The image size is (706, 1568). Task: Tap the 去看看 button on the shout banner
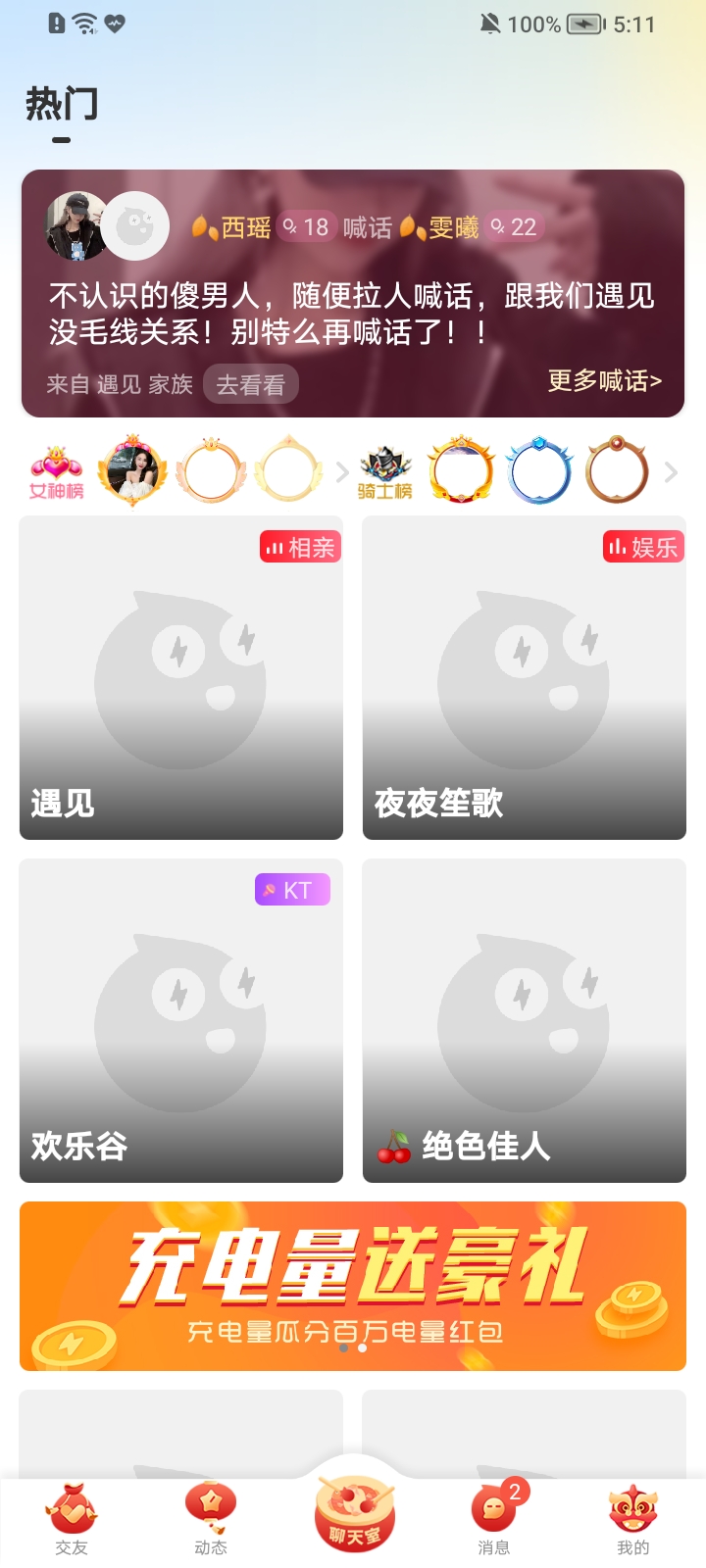tap(250, 385)
